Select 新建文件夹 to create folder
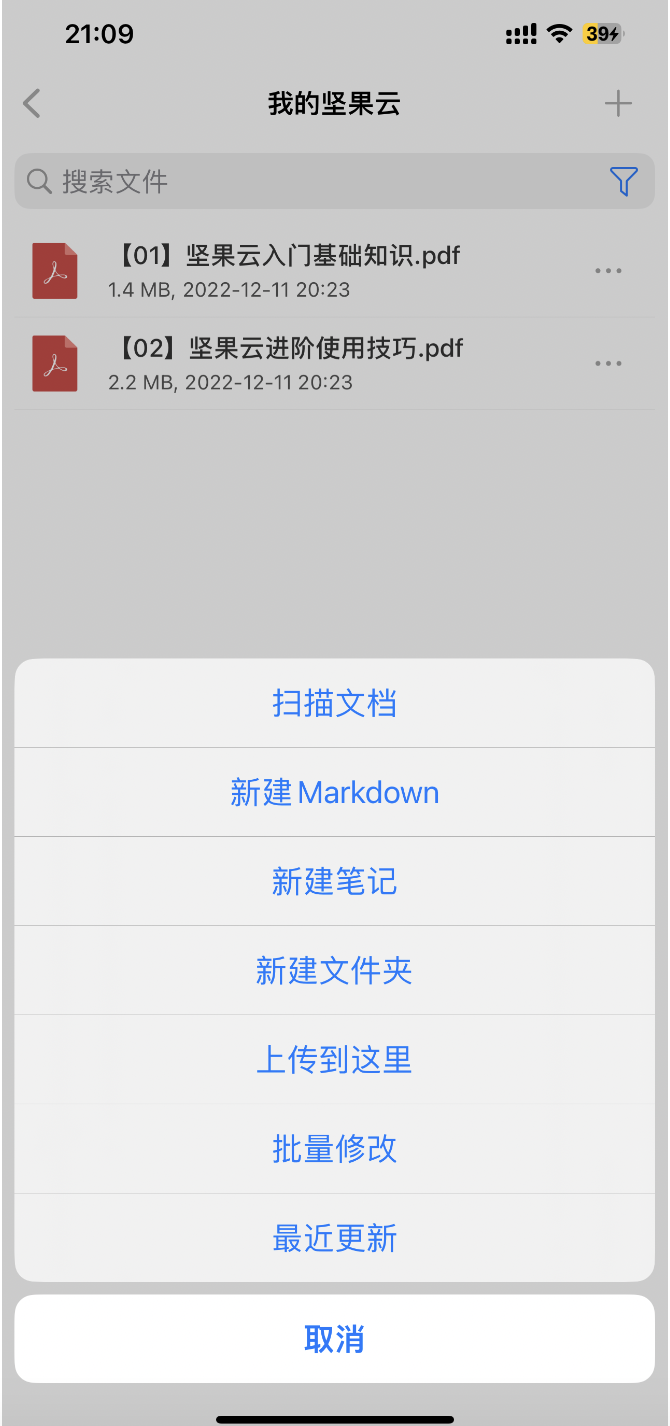The height and width of the screenshot is (1426, 670). coord(334,970)
